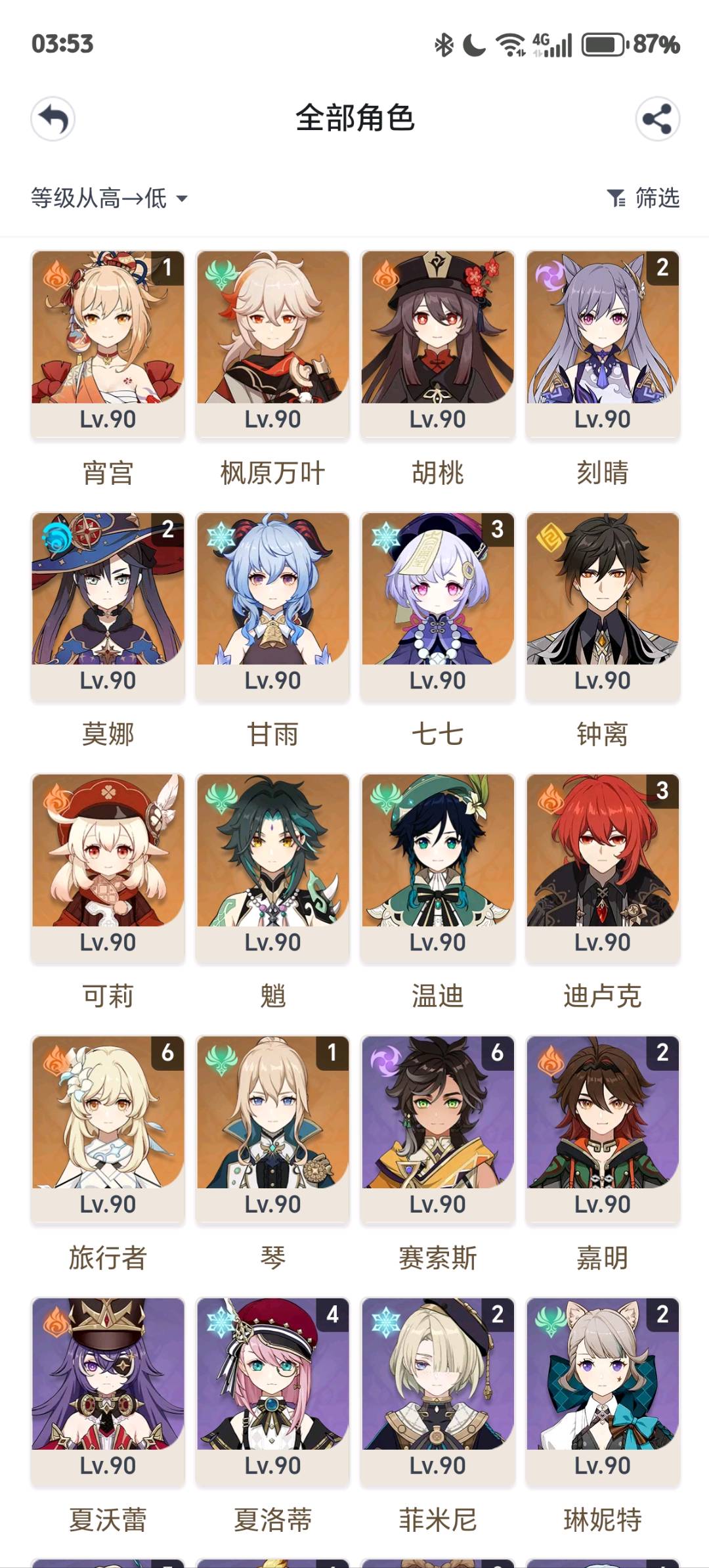Open the 等级从高→低 sort dropdown
The width and height of the screenshot is (709, 1568).
click(109, 198)
